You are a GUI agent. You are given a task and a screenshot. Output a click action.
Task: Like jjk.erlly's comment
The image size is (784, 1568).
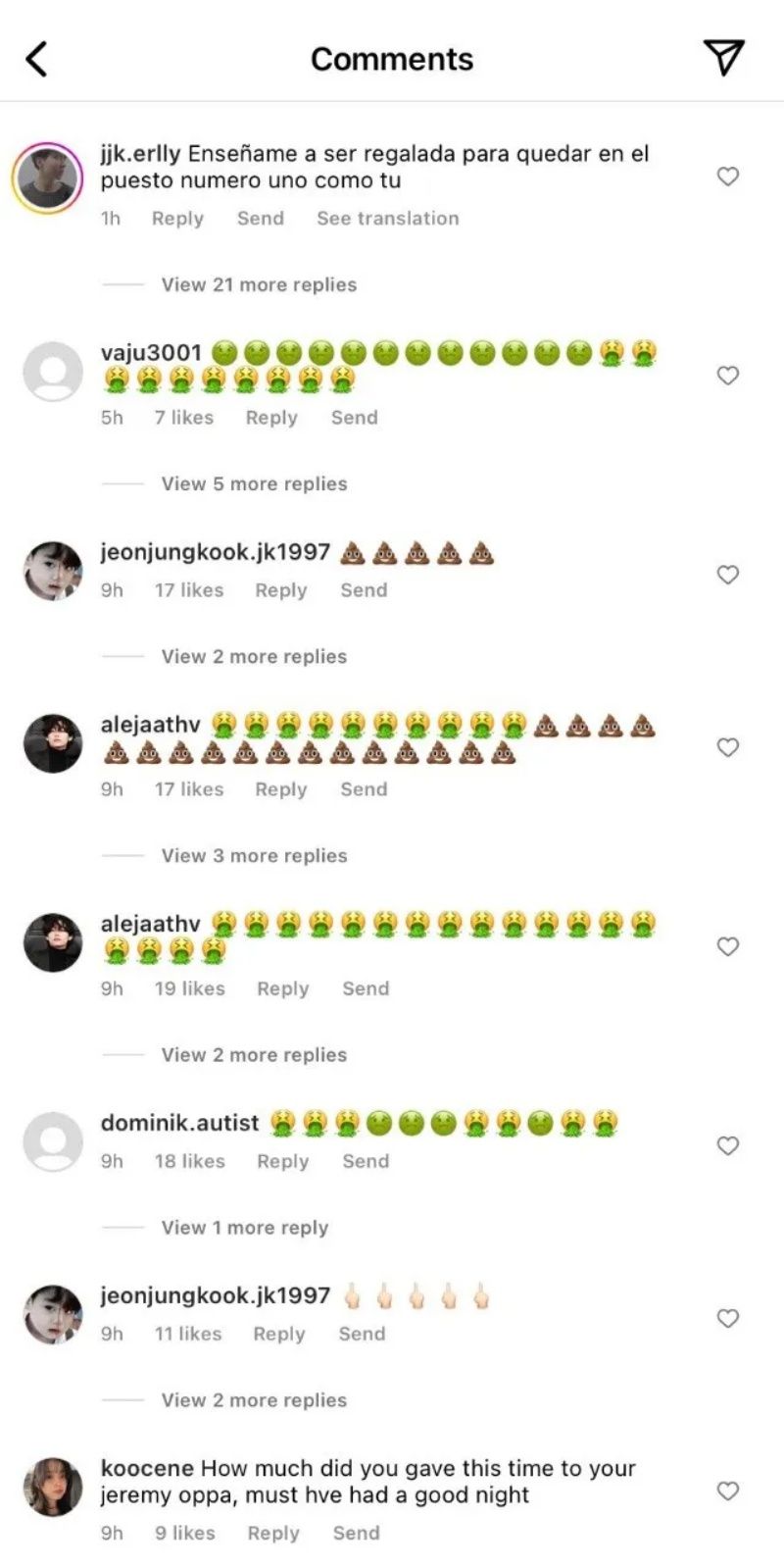coord(727,177)
